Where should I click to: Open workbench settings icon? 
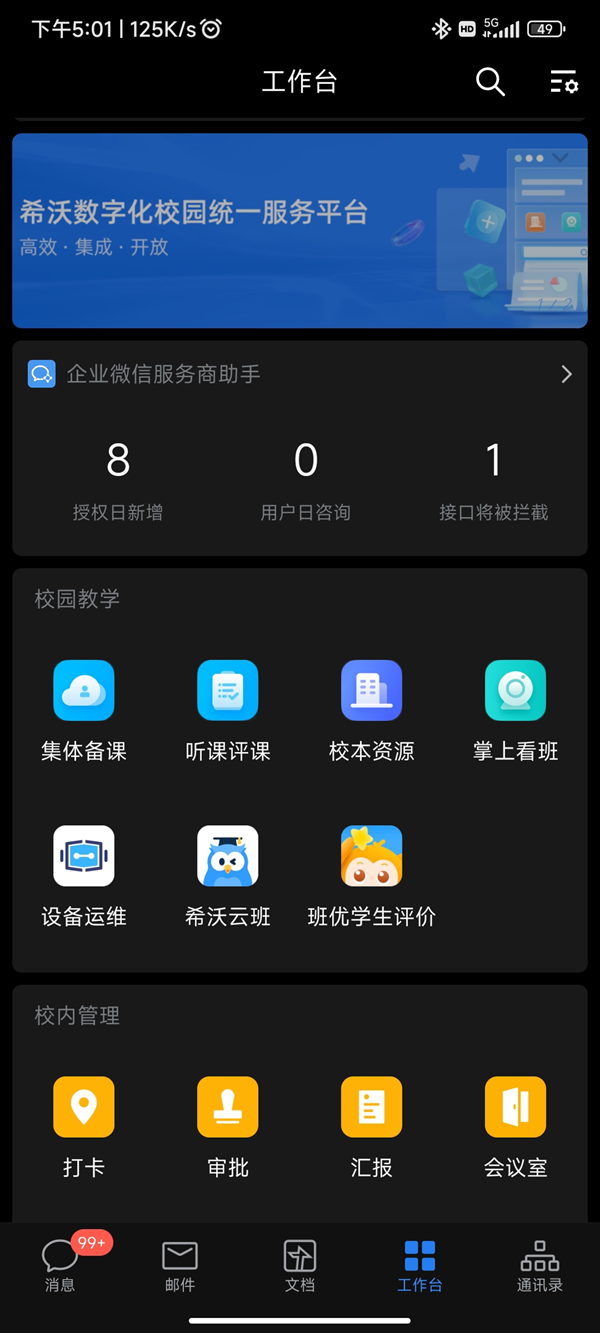[x=564, y=82]
